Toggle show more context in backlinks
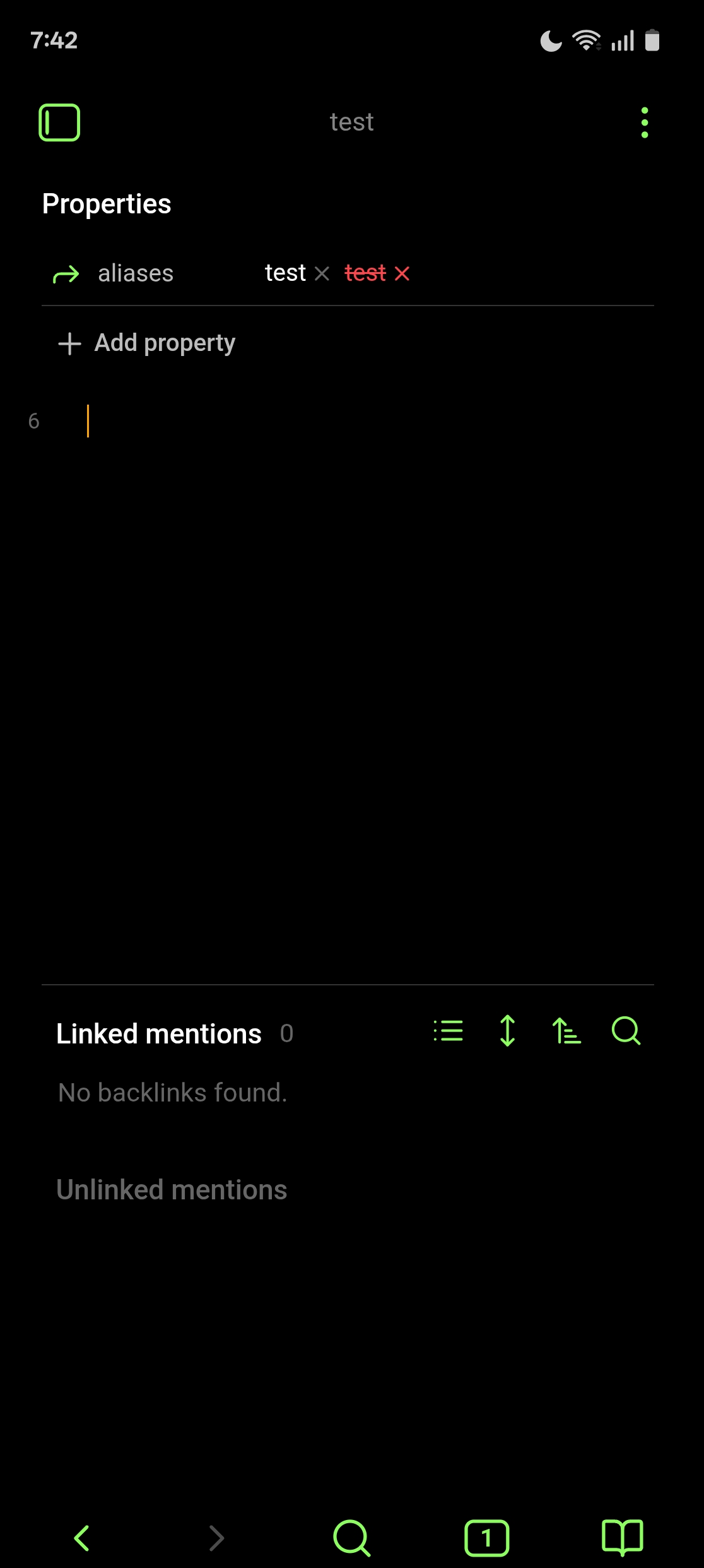This screenshot has width=704, height=1568. point(507,1031)
